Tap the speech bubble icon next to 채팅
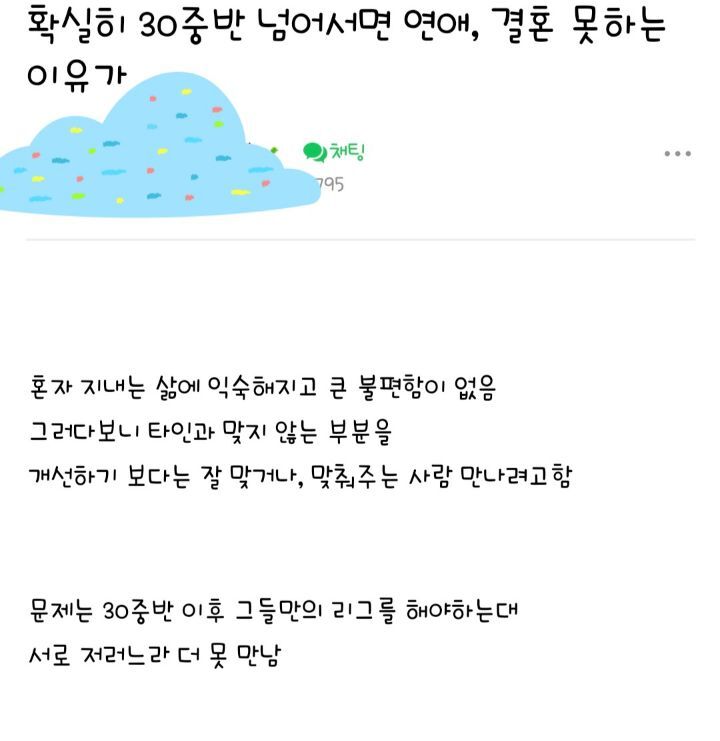 tap(311, 150)
